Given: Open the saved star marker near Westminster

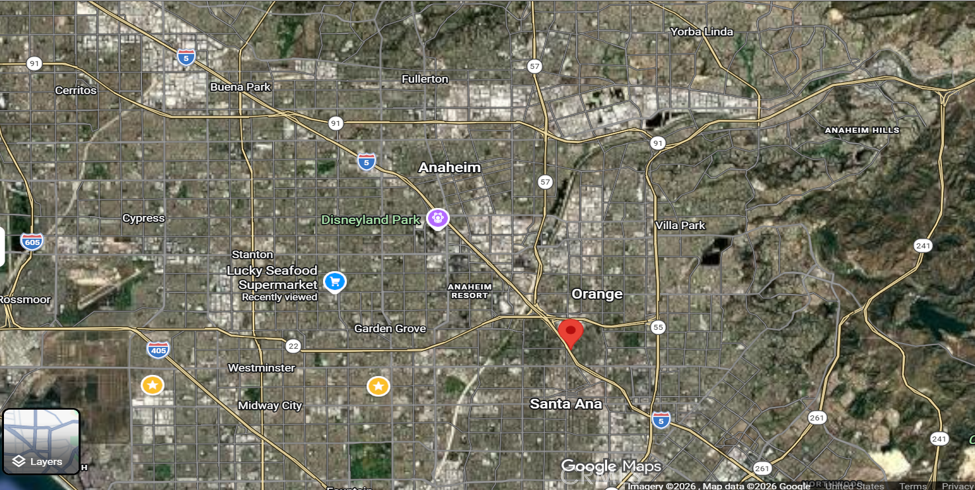Looking at the screenshot, I should click(x=152, y=386).
